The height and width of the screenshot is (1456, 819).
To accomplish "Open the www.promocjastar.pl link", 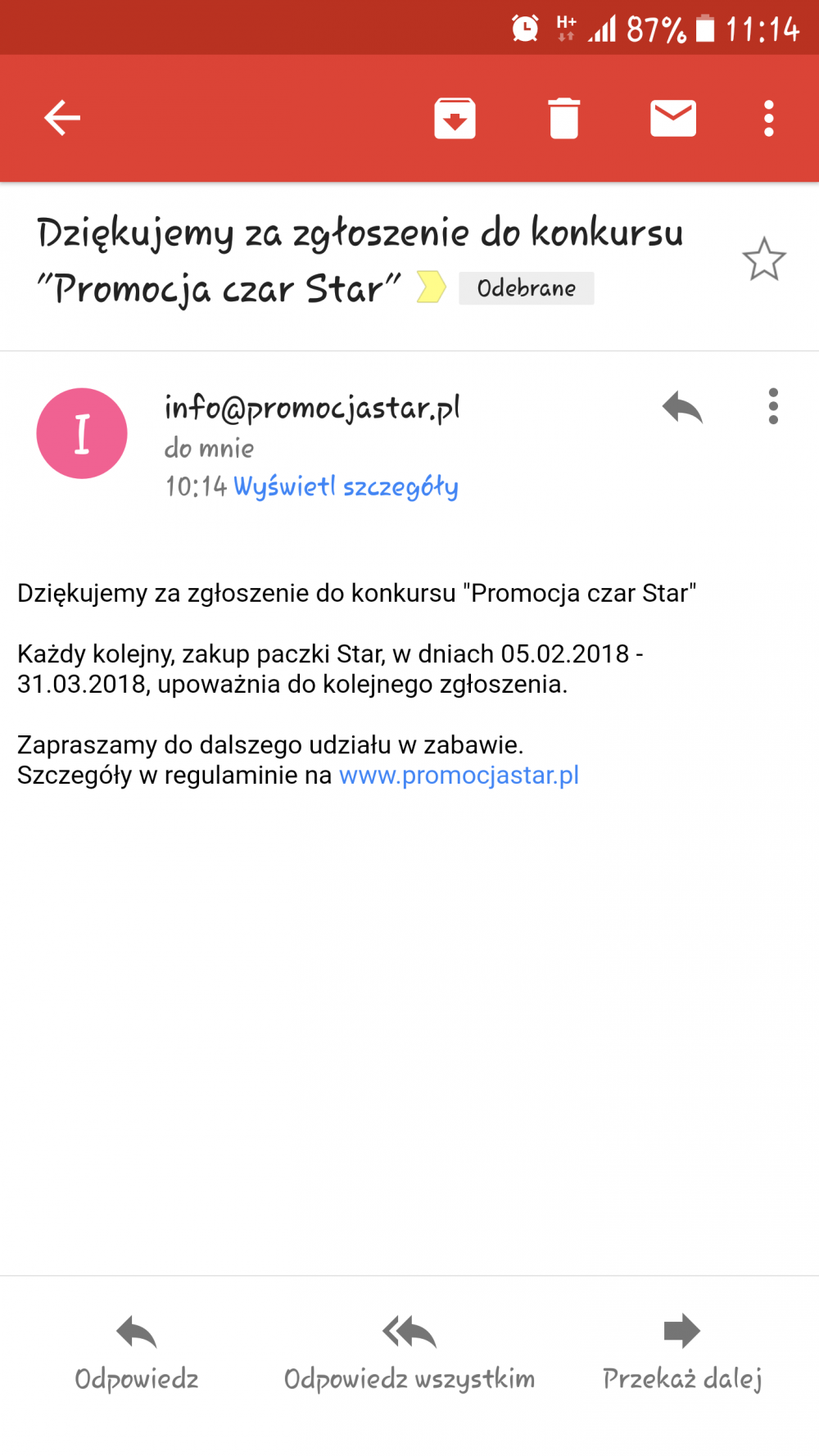I will point(459,775).
